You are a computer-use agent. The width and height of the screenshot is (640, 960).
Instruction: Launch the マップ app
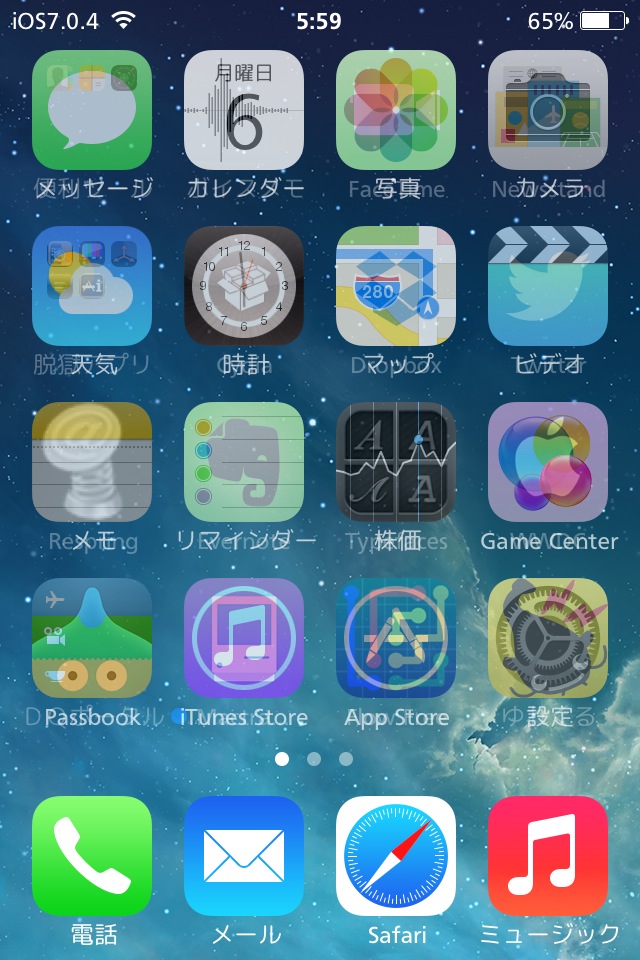coord(396,286)
